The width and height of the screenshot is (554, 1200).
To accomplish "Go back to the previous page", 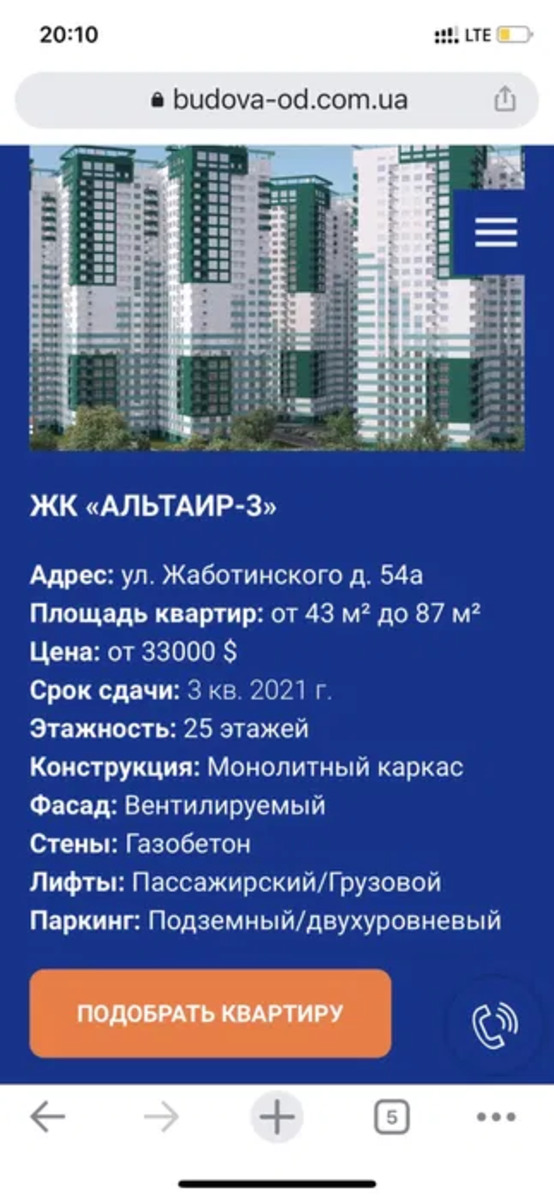I will pyautogui.click(x=47, y=1117).
